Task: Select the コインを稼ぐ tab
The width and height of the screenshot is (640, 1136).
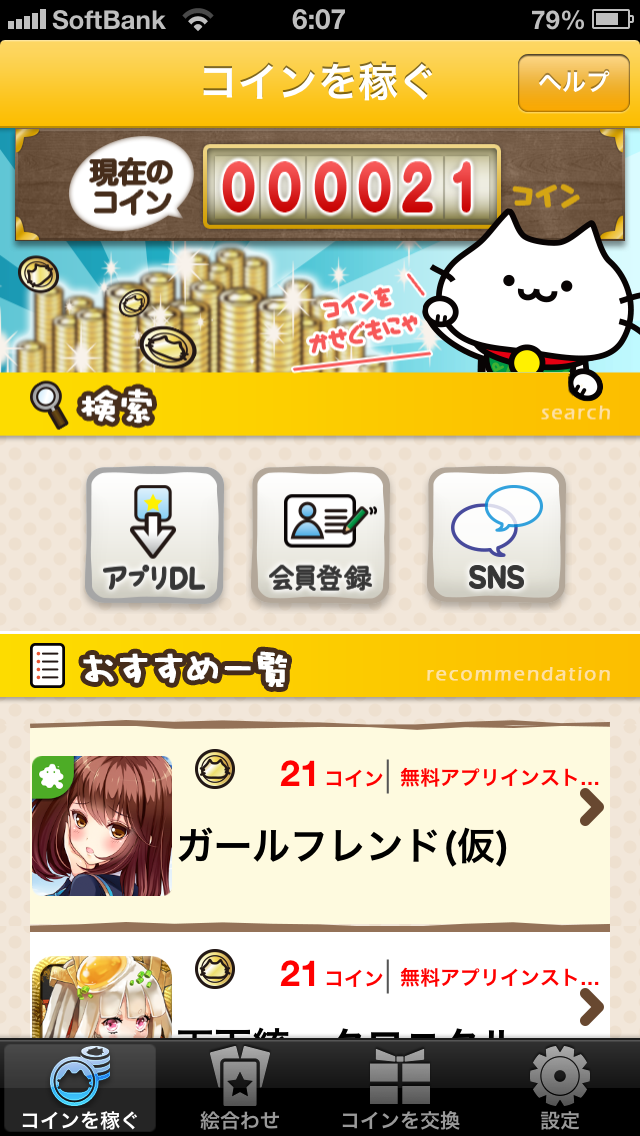Action: [80, 1090]
